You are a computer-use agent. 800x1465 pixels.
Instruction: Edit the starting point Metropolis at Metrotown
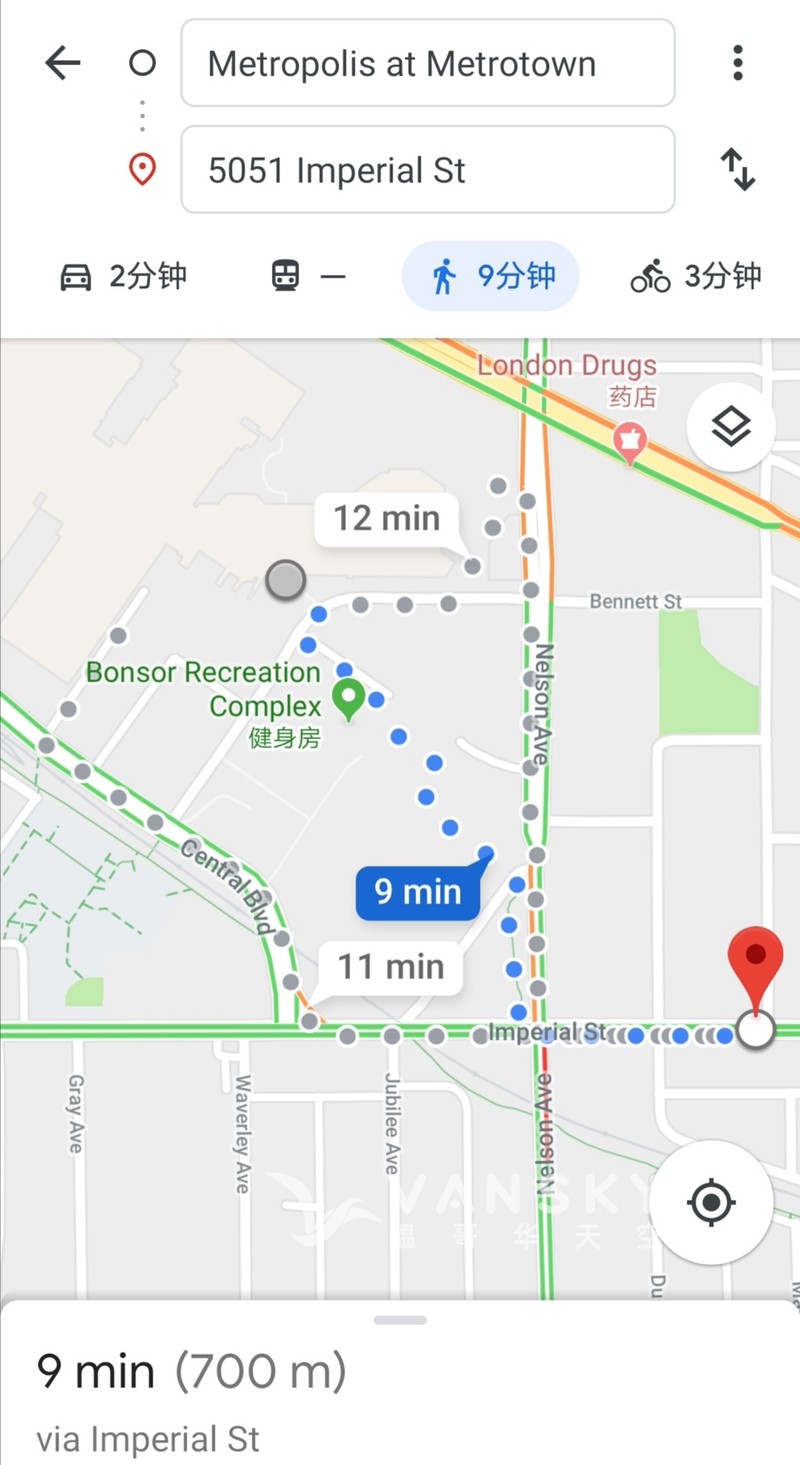[427, 64]
